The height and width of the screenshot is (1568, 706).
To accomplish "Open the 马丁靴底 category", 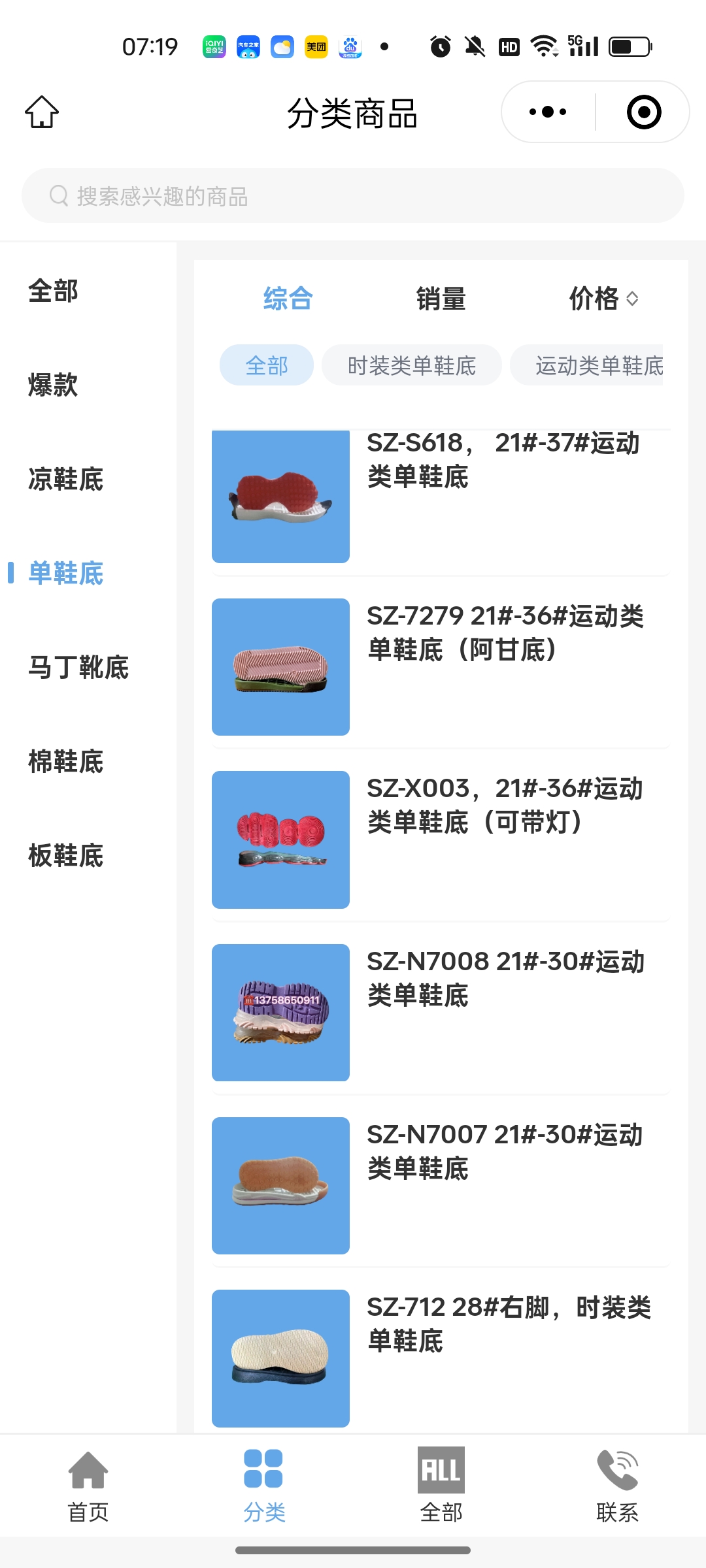I will tap(78, 667).
